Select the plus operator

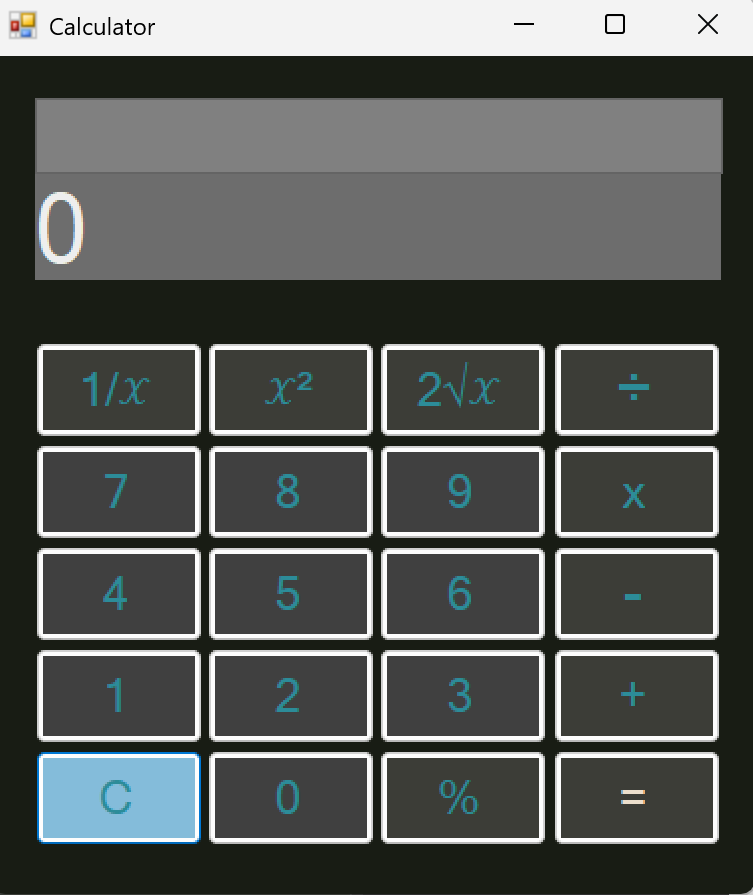(636, 696)
